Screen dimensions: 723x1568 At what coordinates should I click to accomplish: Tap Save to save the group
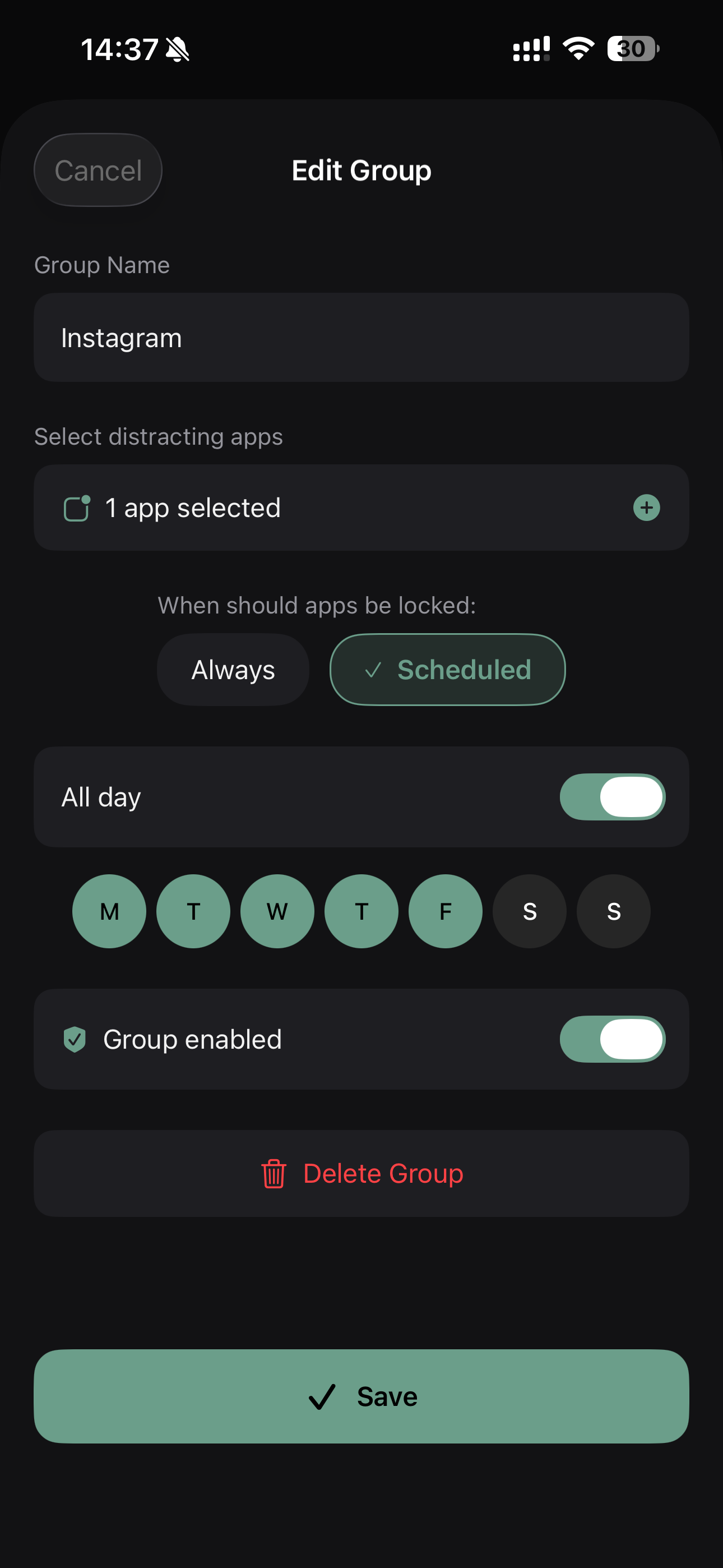(x=361, y=1397)
